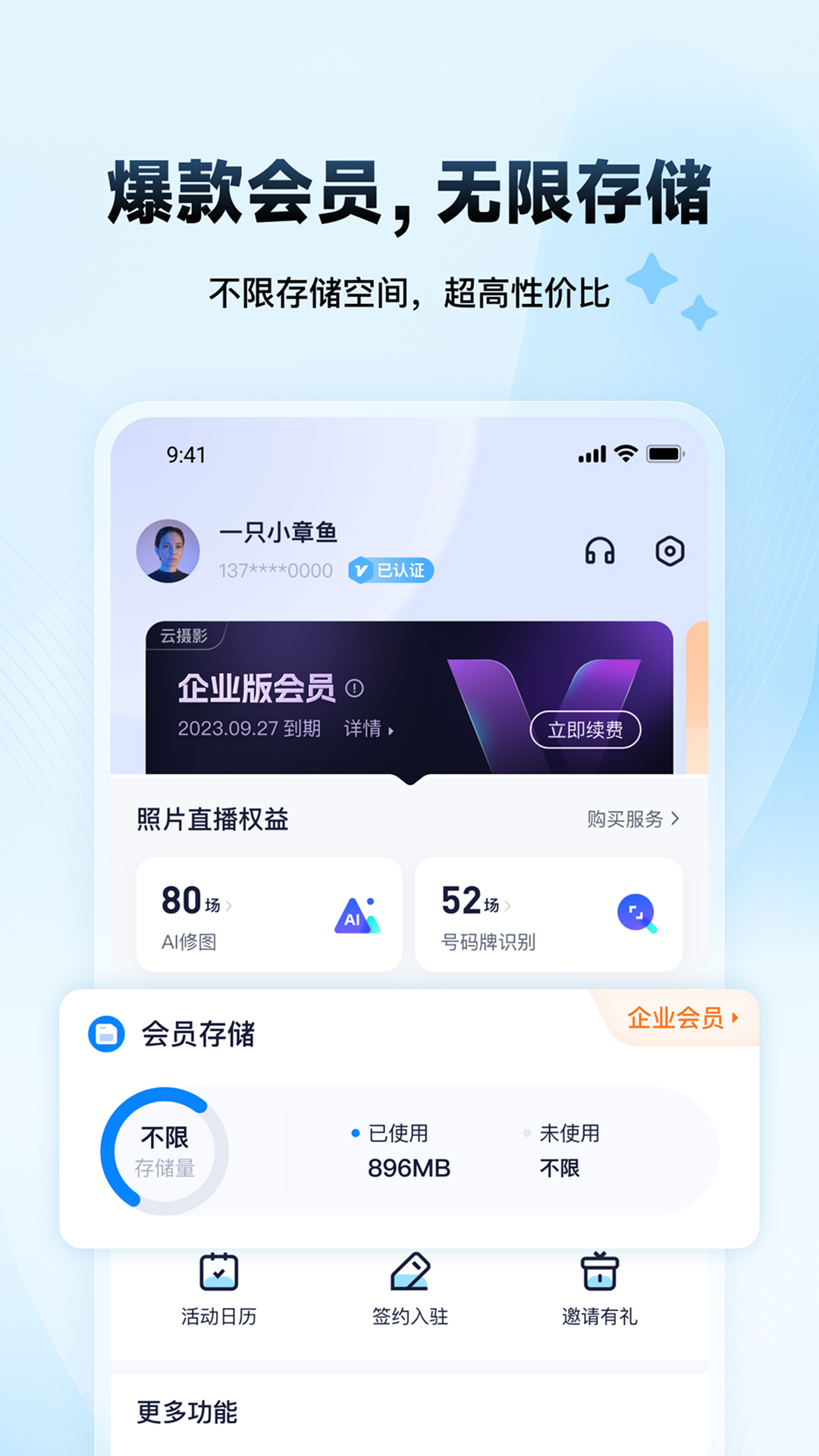Open the 购买服务 link
The width and height of the screenshot is (819, 1456).
[632, 817]
